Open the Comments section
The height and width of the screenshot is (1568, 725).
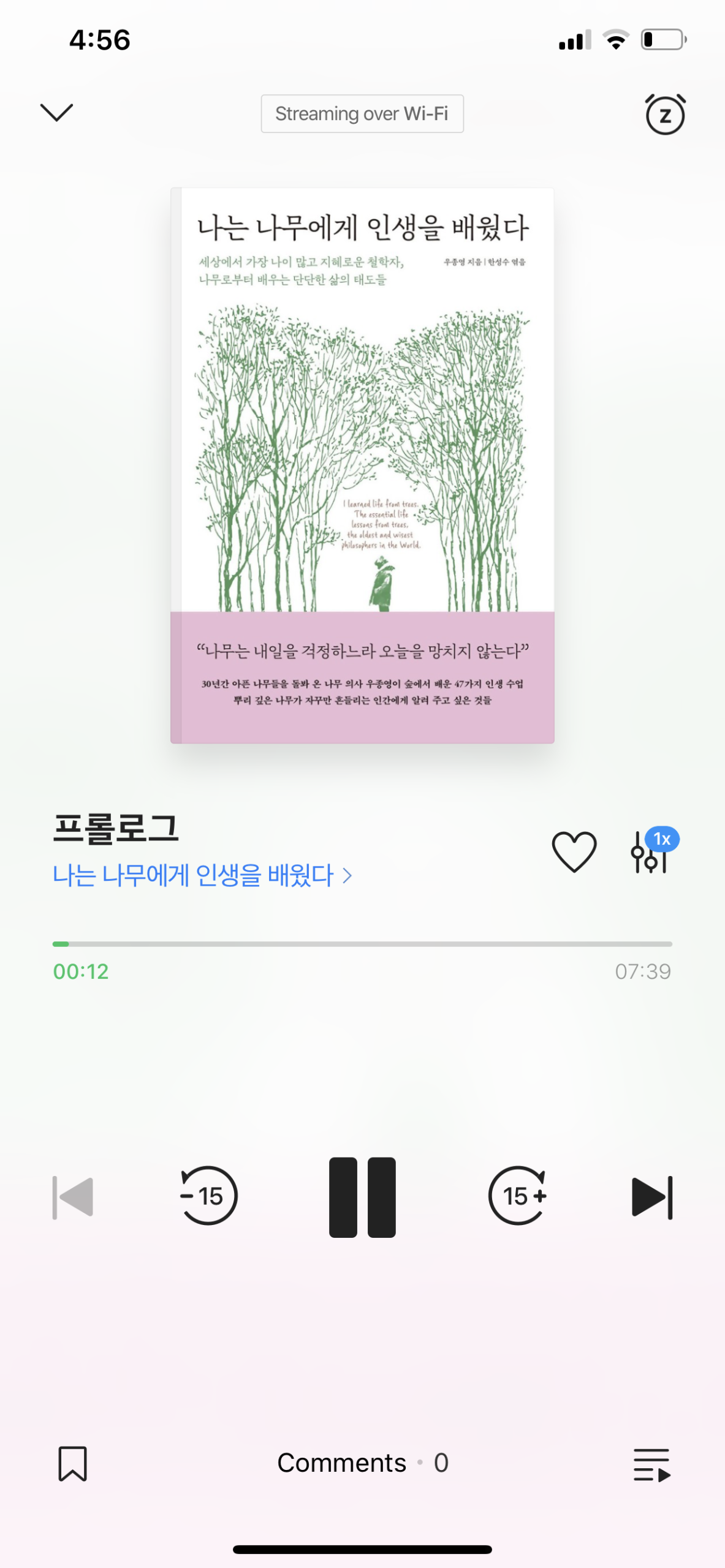362,1463
